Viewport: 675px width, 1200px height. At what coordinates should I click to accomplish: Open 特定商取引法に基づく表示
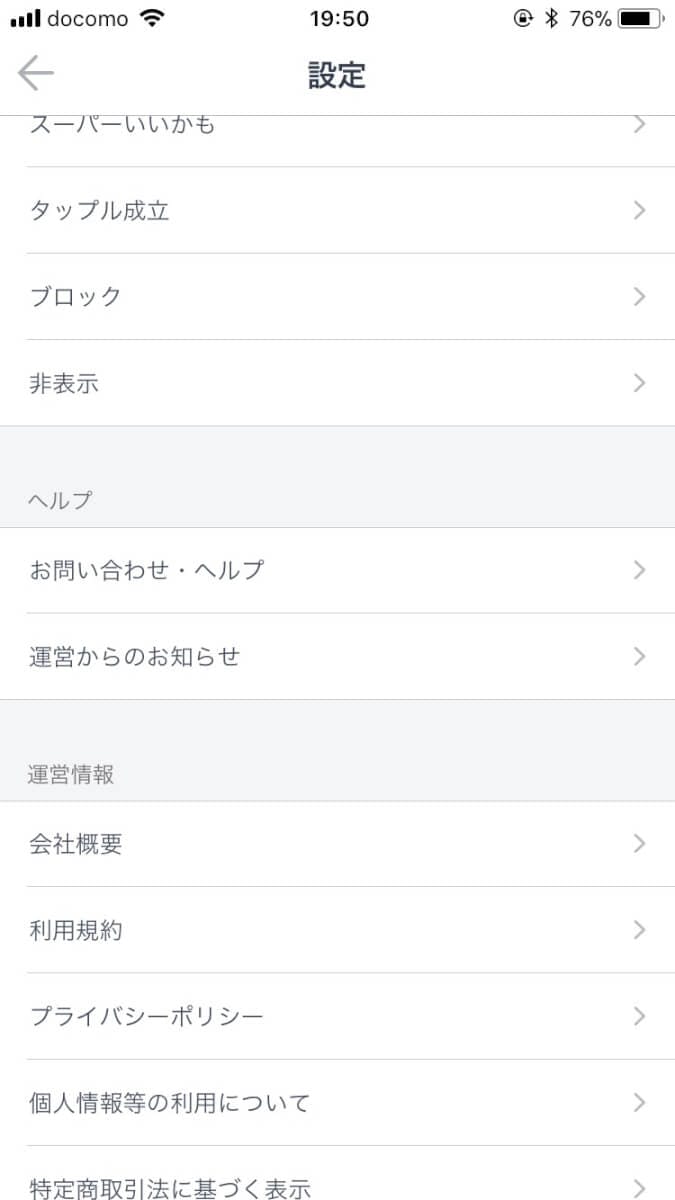click(x=337, y=1186)
